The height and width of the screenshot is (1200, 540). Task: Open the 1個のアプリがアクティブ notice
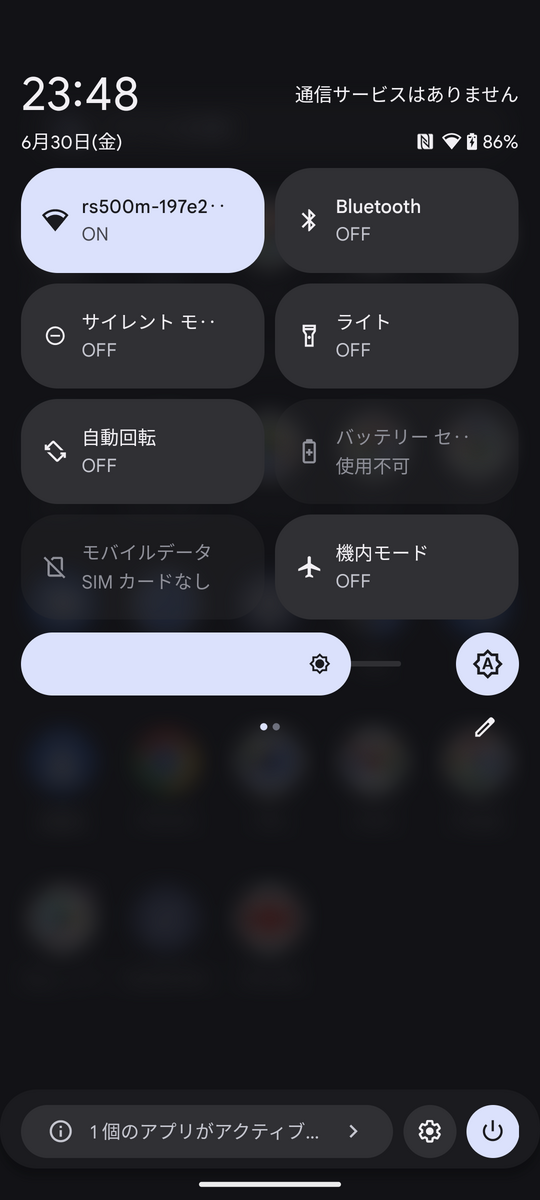[x=207, y=1131]
